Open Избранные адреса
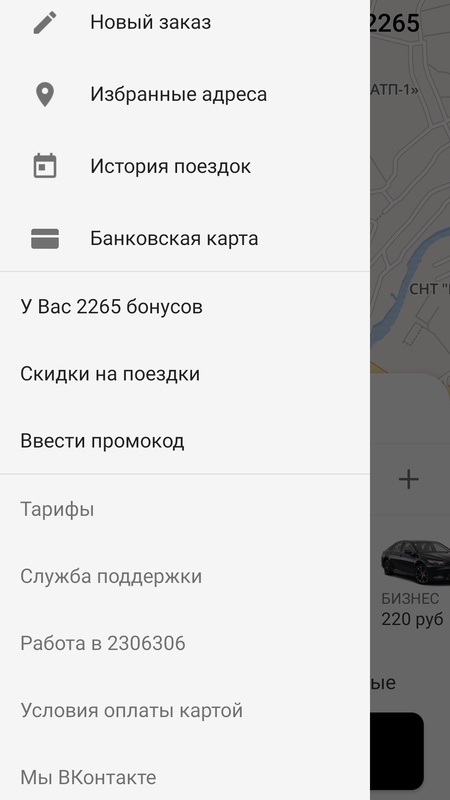 point(185,94)
